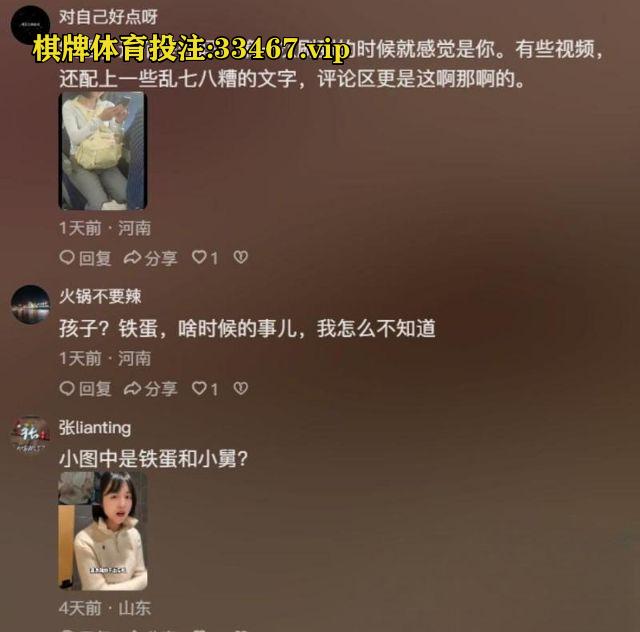Like the comment by 火锅不要辣
This screenshot has width=640, height=632.
click(x=204, y=388)
